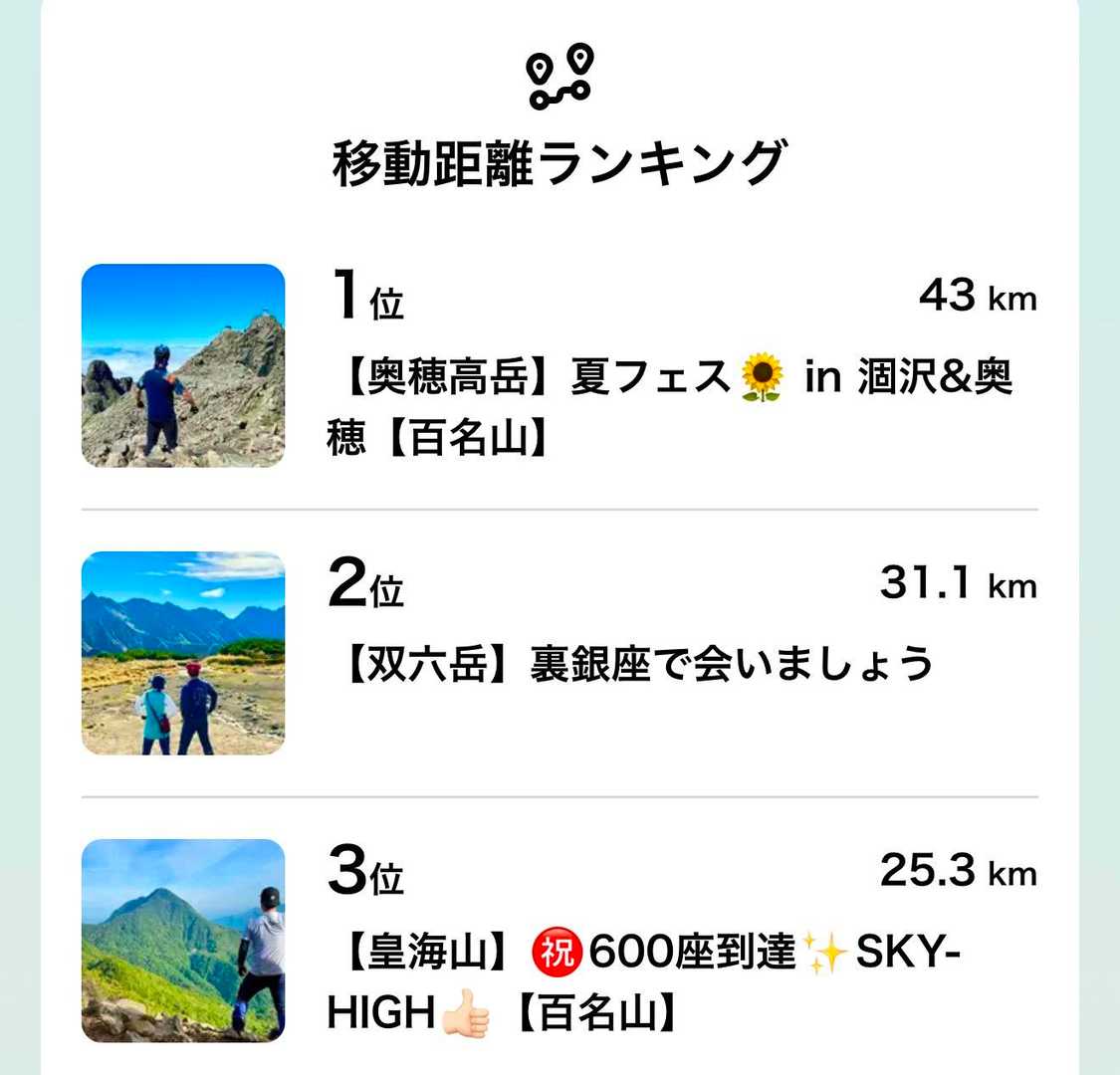Image resolution: width=1120 pixels, height=1075 pixels.
Task: Open the 2位 双六岳 裏銀座で会いましょう activity
Action: 637,664
